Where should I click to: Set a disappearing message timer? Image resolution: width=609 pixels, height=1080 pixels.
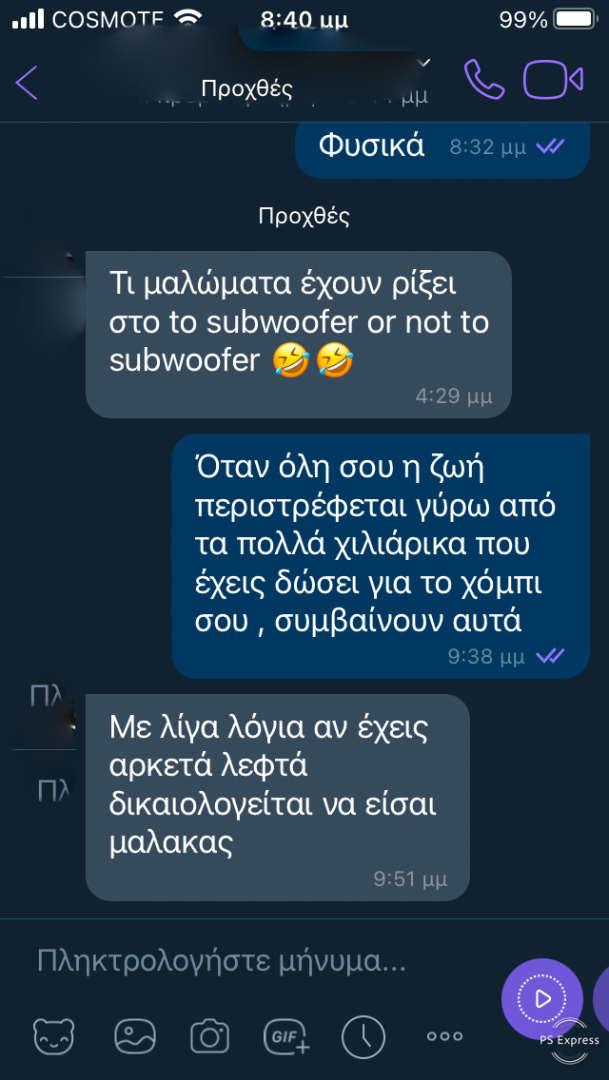(363, 1037)
